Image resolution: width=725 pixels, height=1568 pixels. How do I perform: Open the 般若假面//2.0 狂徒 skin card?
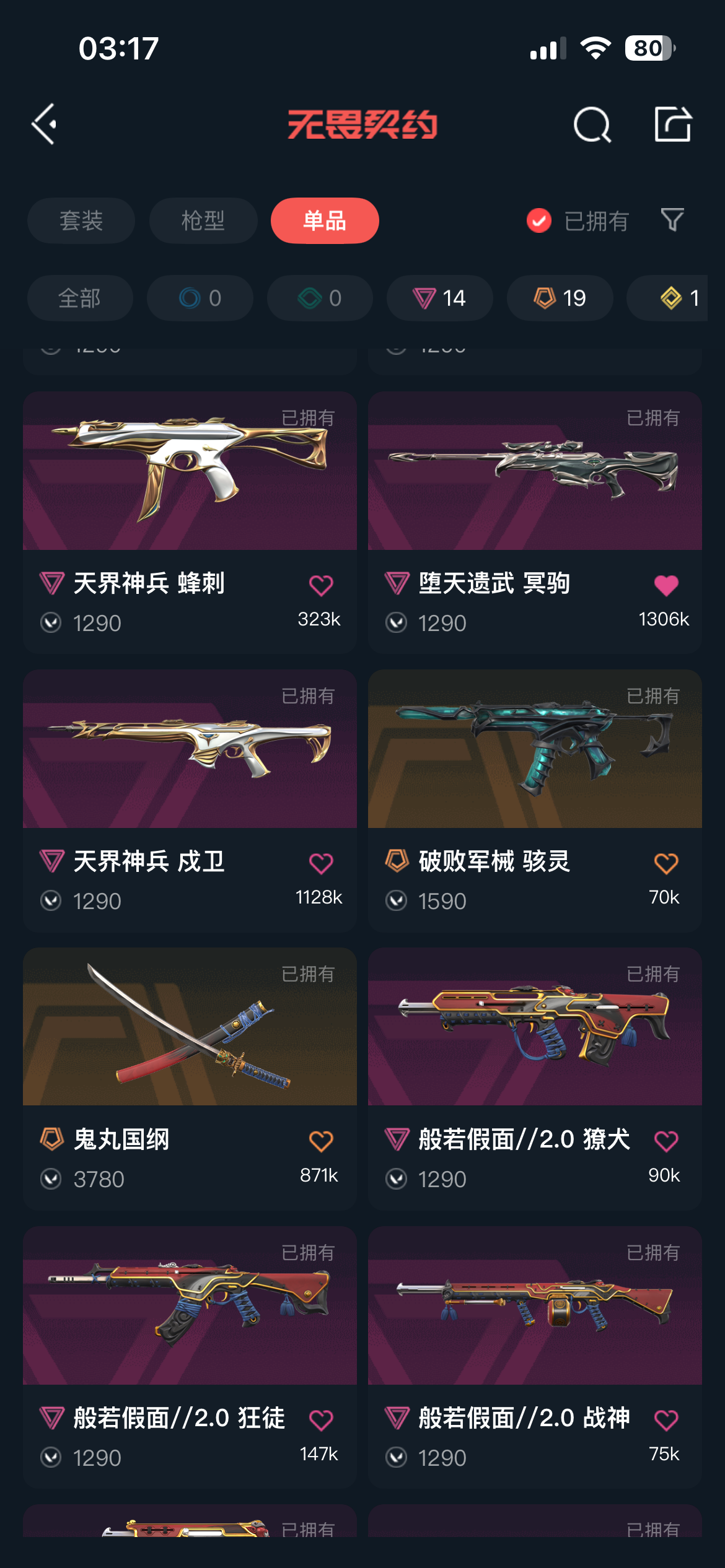[x=190, y=1305]
